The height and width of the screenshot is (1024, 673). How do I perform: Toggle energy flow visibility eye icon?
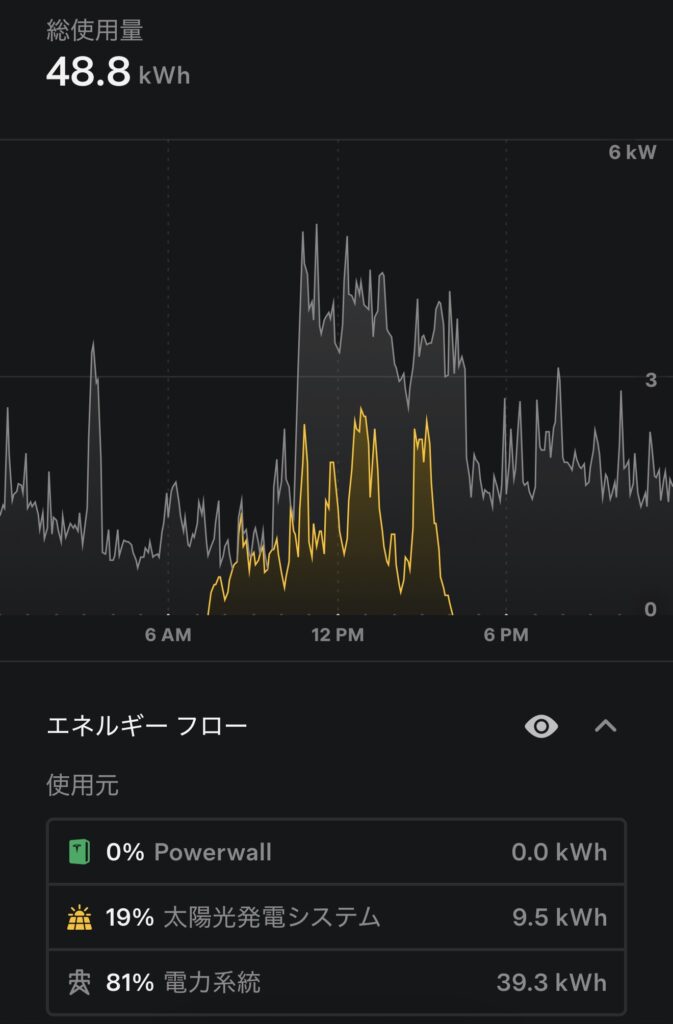pyautogui.click(x=541, y=727)
